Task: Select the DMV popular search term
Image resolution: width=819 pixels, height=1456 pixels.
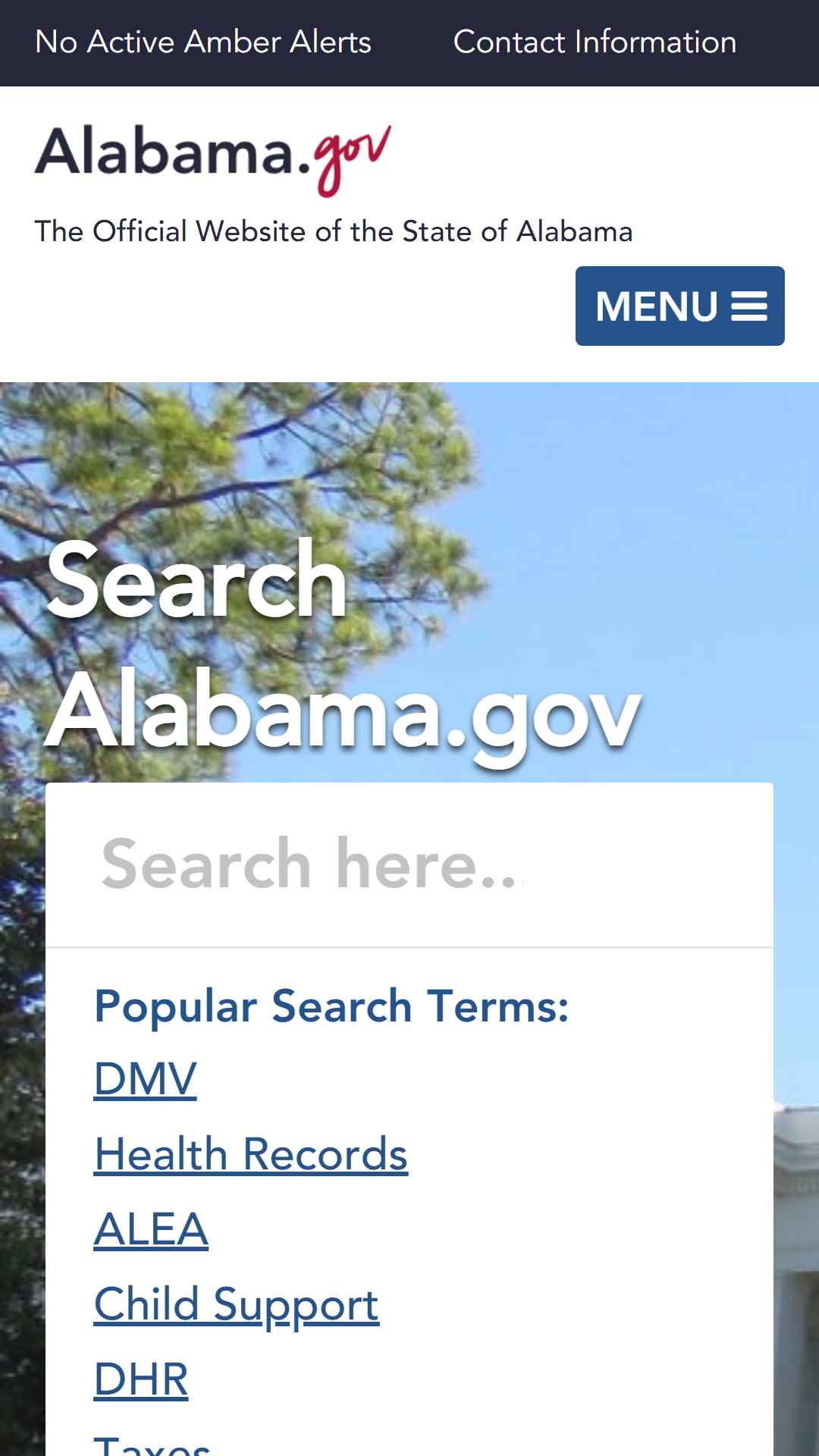Action: point(145,1078)
